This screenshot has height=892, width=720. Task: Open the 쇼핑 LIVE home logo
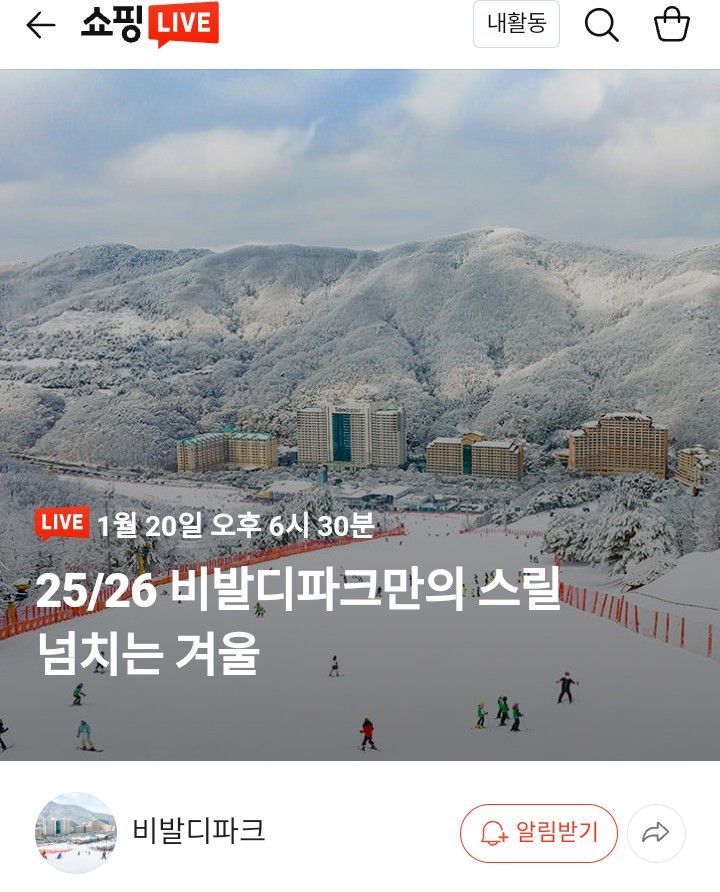tap(150, 25)
